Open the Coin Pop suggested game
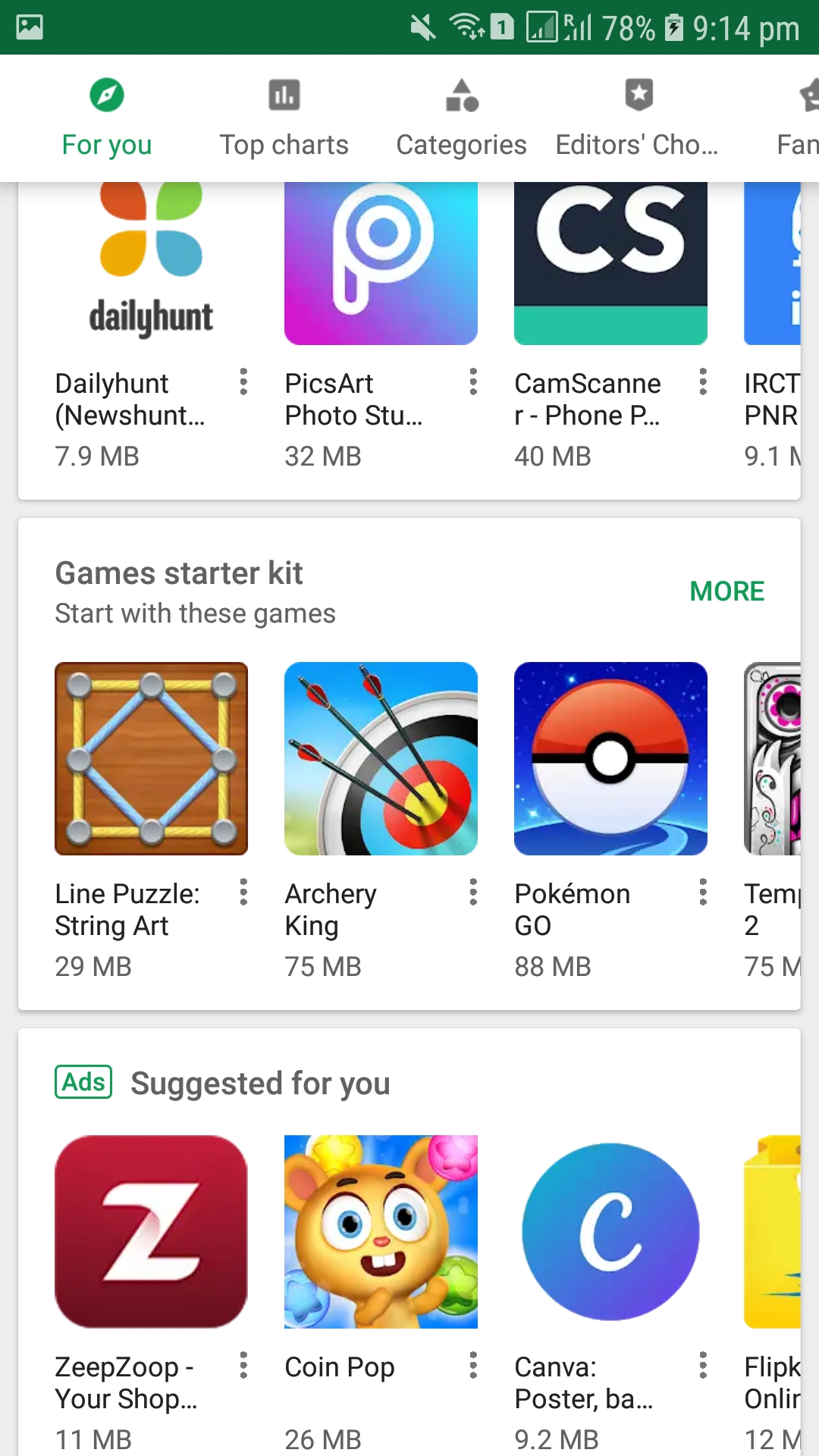 pos(381,1231)
